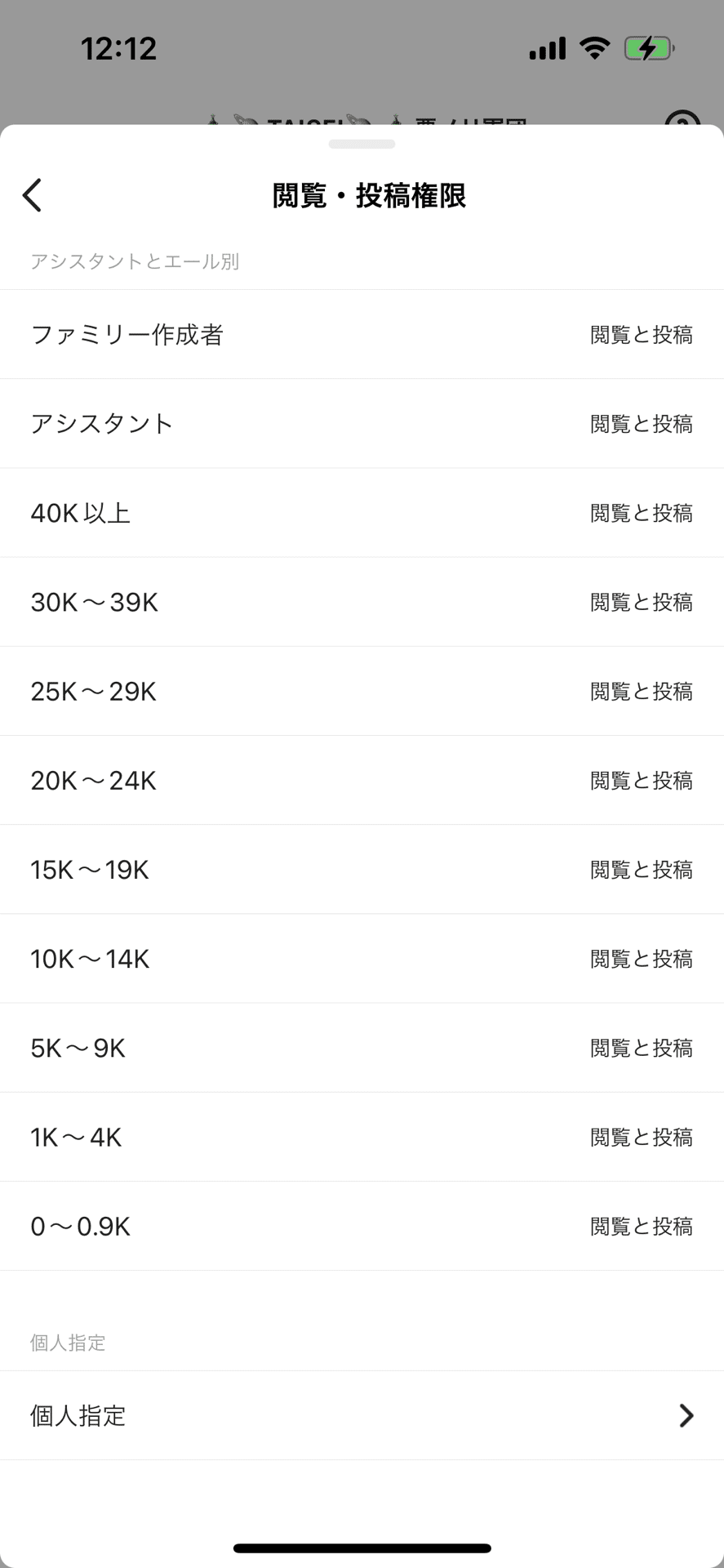Go back from 閲覧・投稿権限 screen

pos(33,195)
